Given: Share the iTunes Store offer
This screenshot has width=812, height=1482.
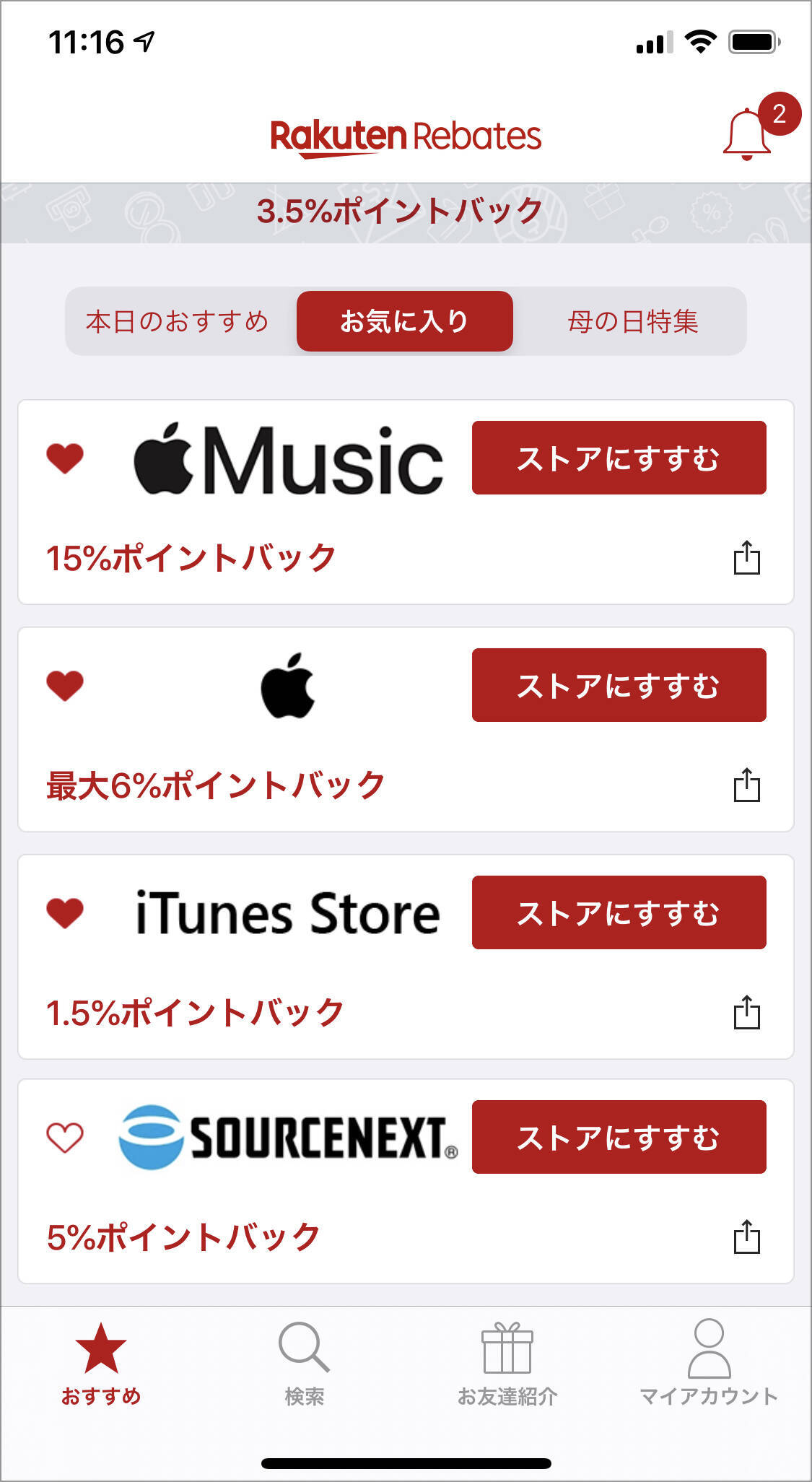Looking at the screenshot, I should [746, 1013].
